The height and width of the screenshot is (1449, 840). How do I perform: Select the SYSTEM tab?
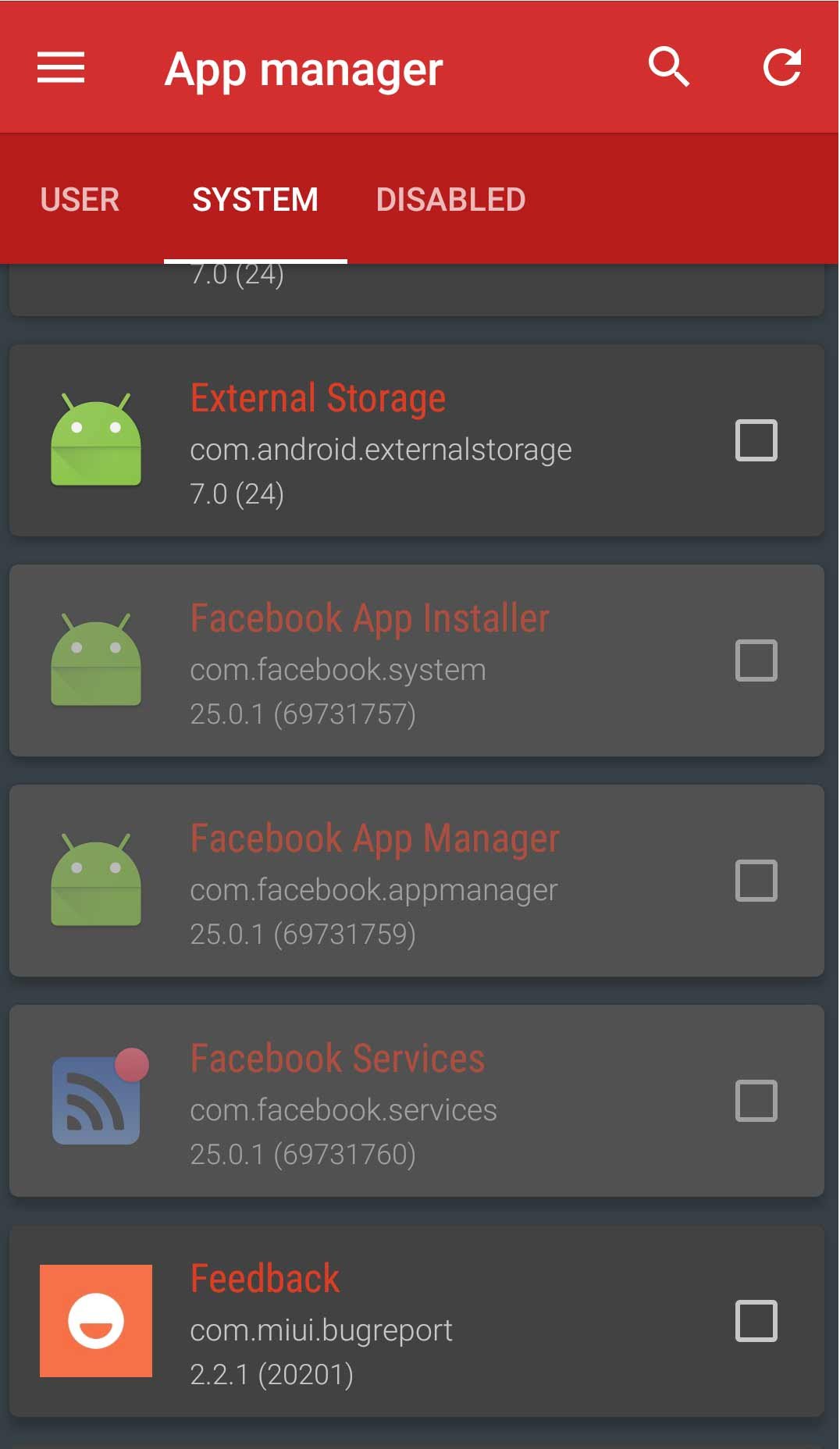click(255, 199)
